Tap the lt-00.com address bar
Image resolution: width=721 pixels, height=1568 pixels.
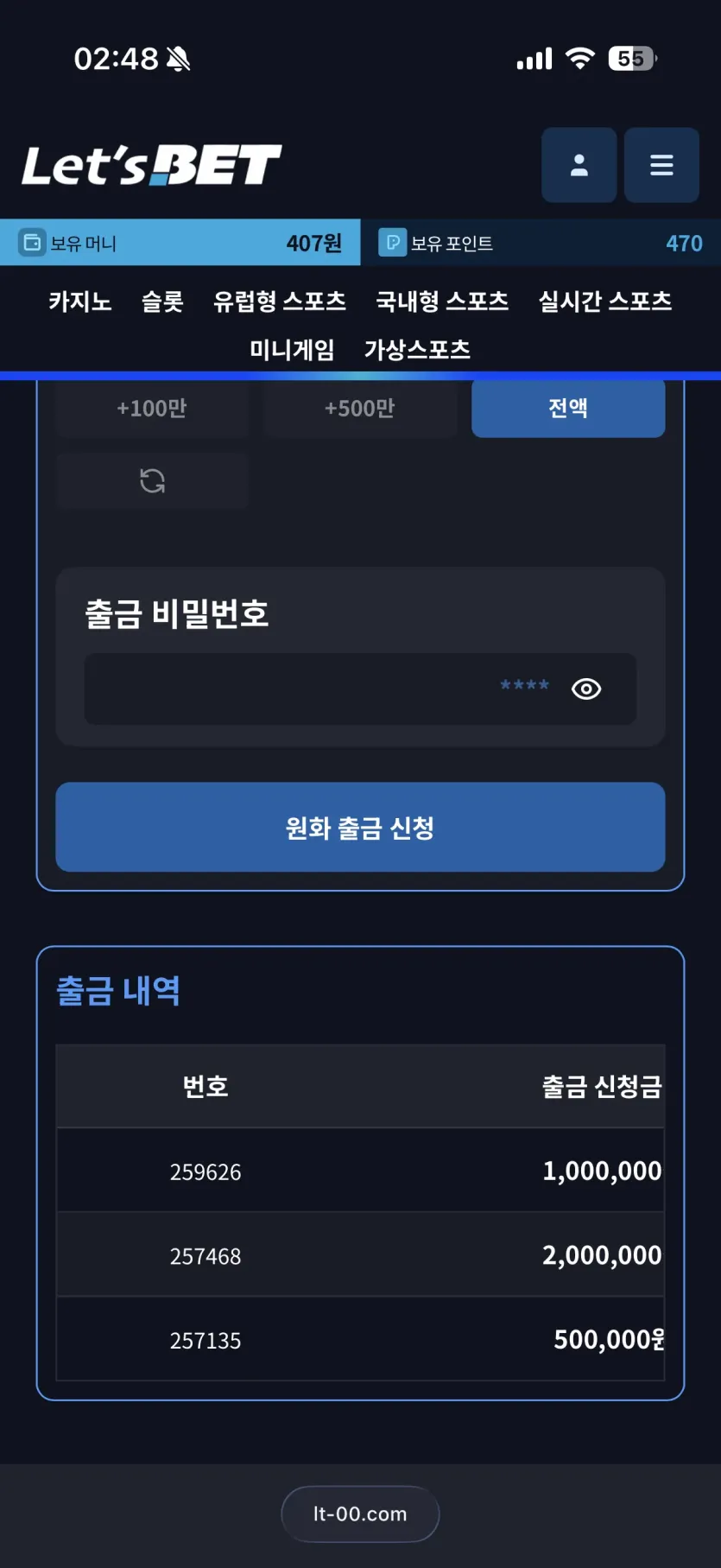(360, 1514)
